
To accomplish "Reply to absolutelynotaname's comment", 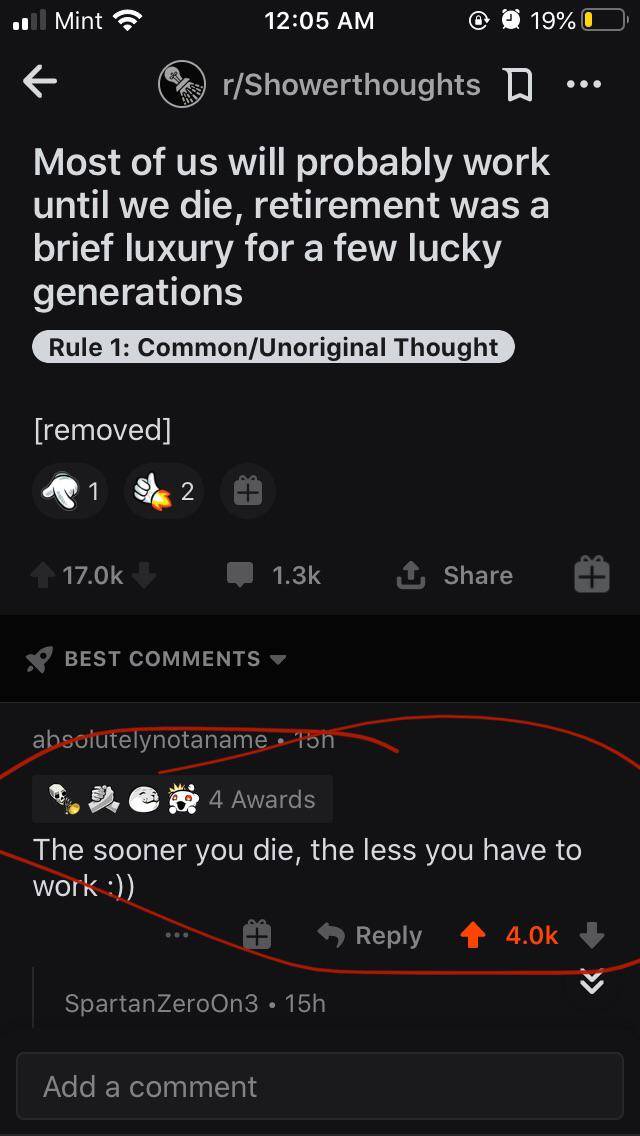I will pos(370,936).
